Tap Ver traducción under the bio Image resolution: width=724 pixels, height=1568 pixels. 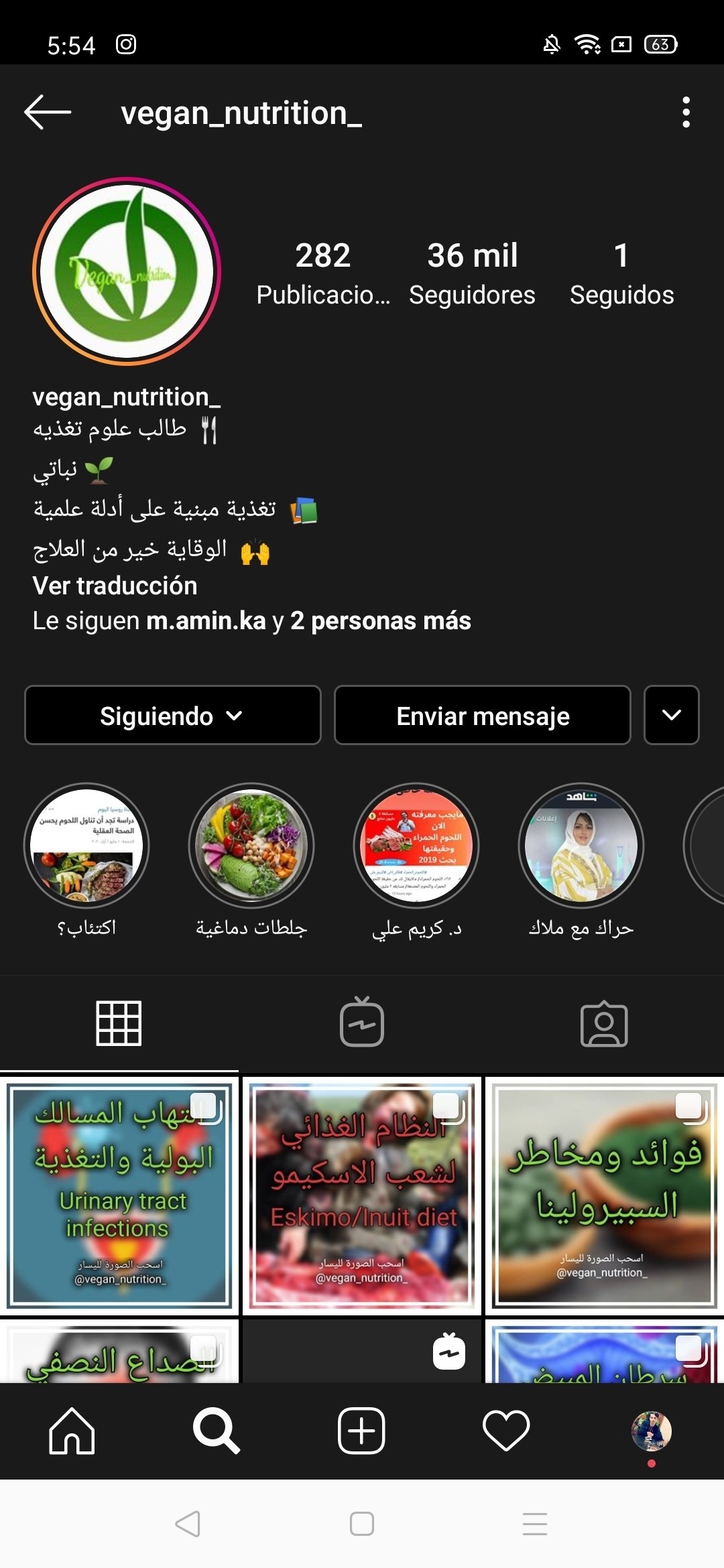tap(115, 586)
